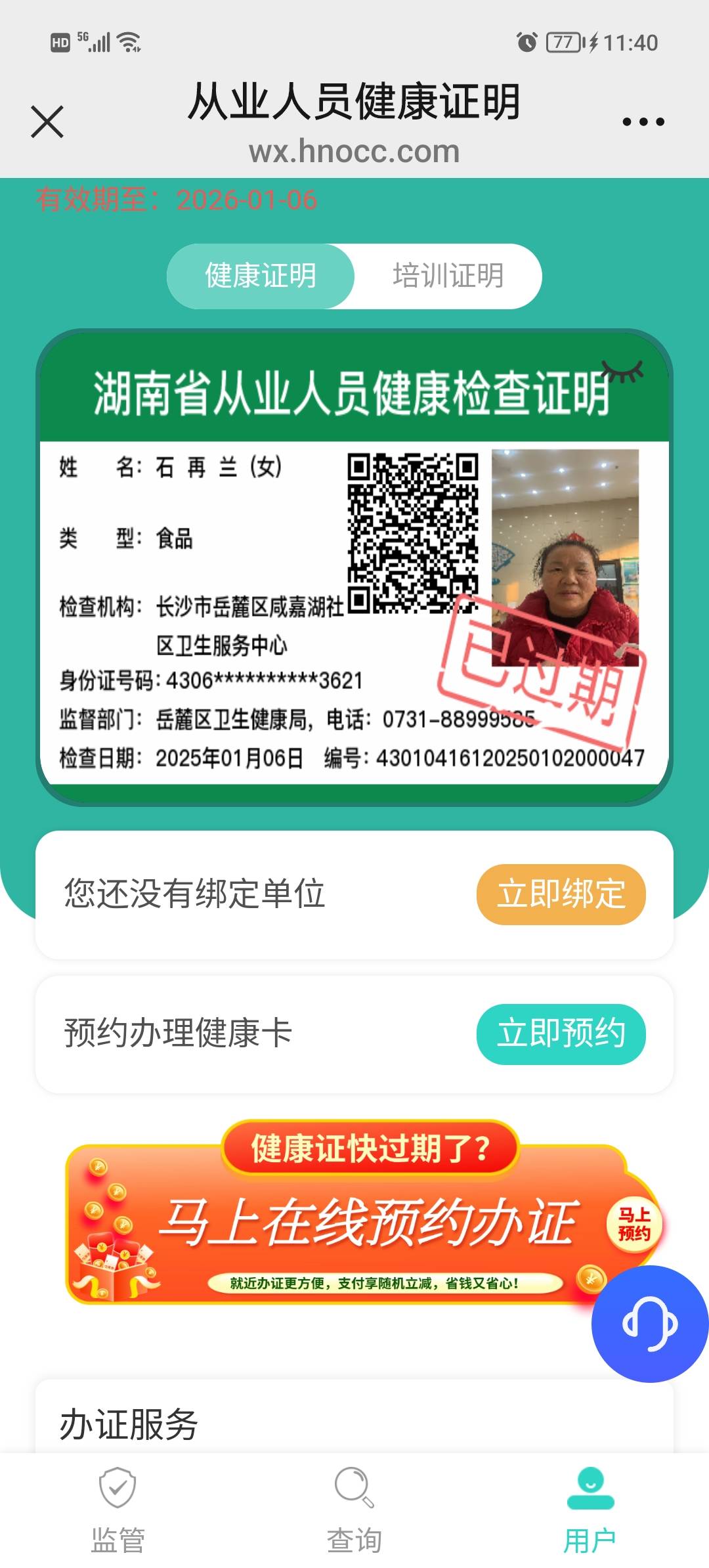Tap 立即预约 to book a health card
The image size is (709, 1568).
pyautogui.click(x=561, y=1034)
